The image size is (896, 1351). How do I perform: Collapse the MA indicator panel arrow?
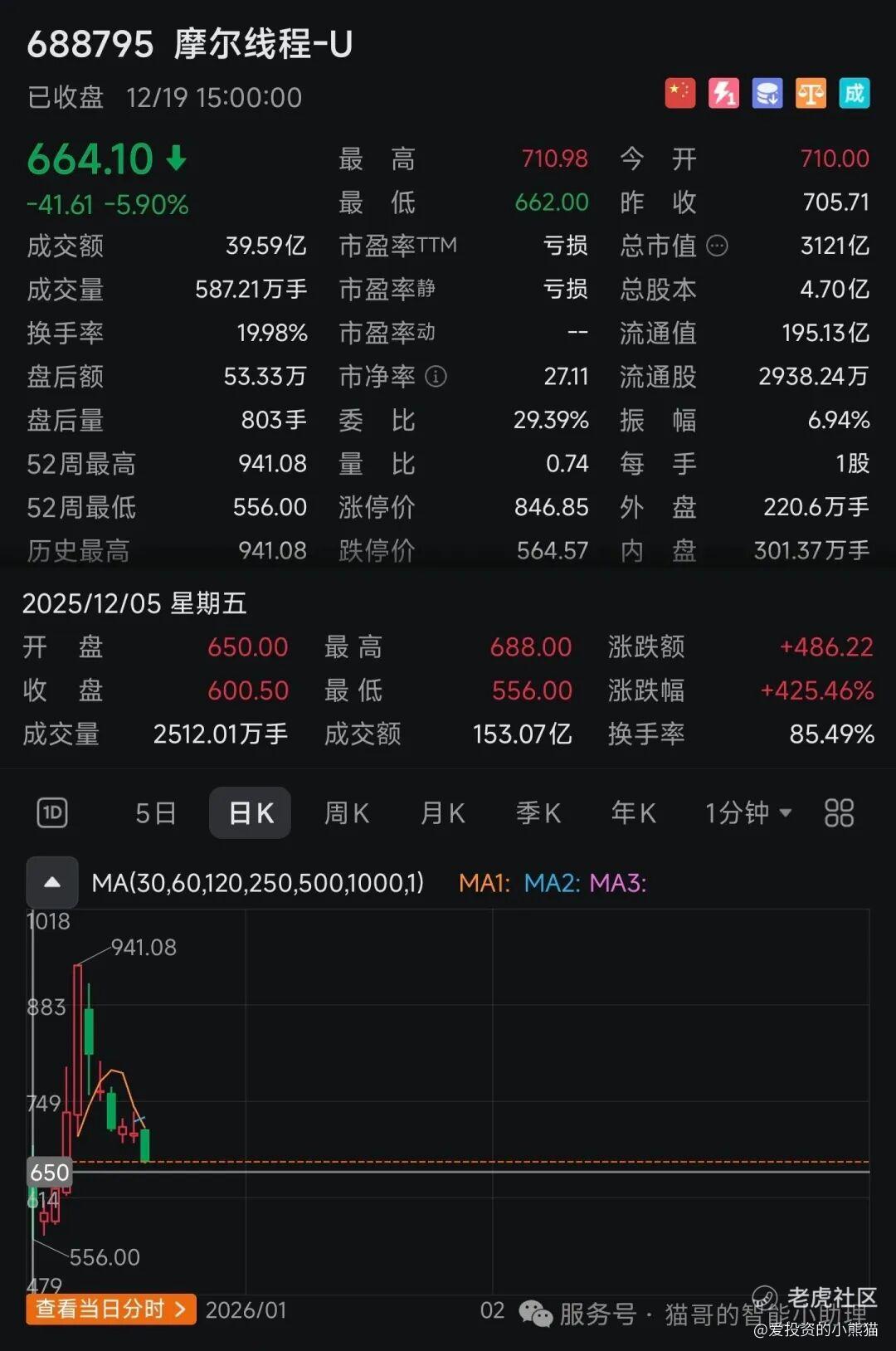point(52,882)
